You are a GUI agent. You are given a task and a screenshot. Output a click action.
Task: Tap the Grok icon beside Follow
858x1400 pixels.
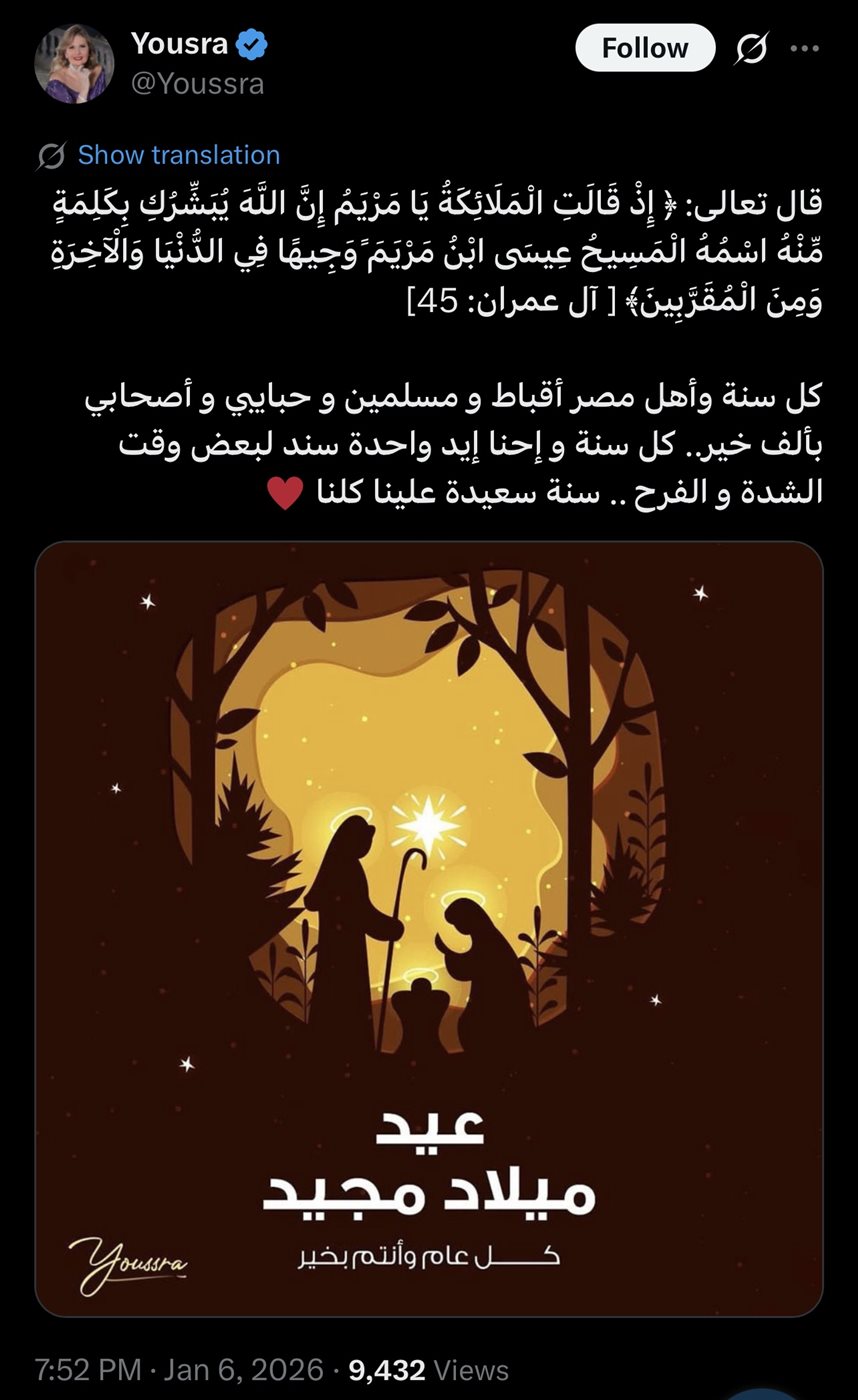pos(752,48)
